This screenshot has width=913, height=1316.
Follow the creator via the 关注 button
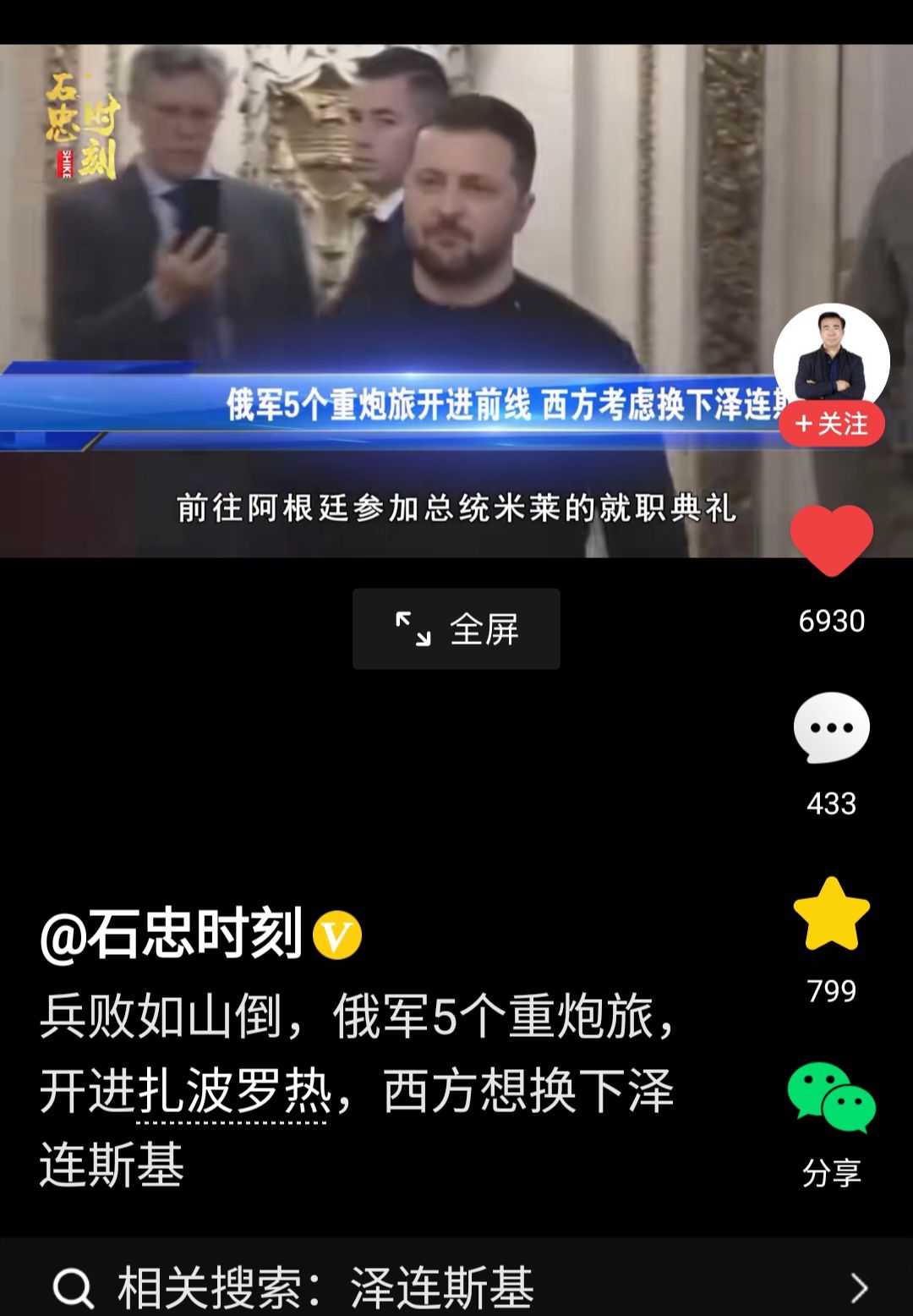click(832, 424)
